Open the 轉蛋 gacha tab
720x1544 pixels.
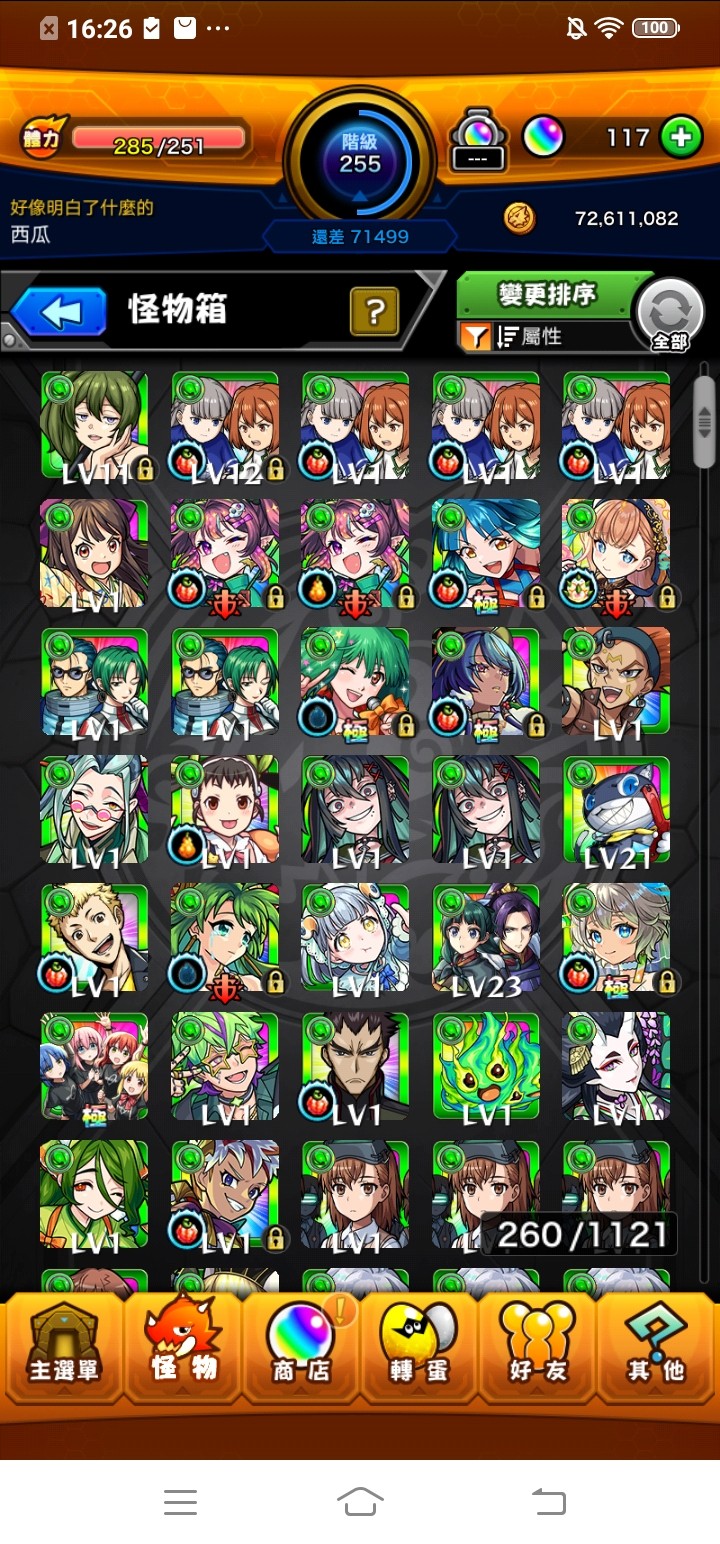click(x=419, y=1350)
